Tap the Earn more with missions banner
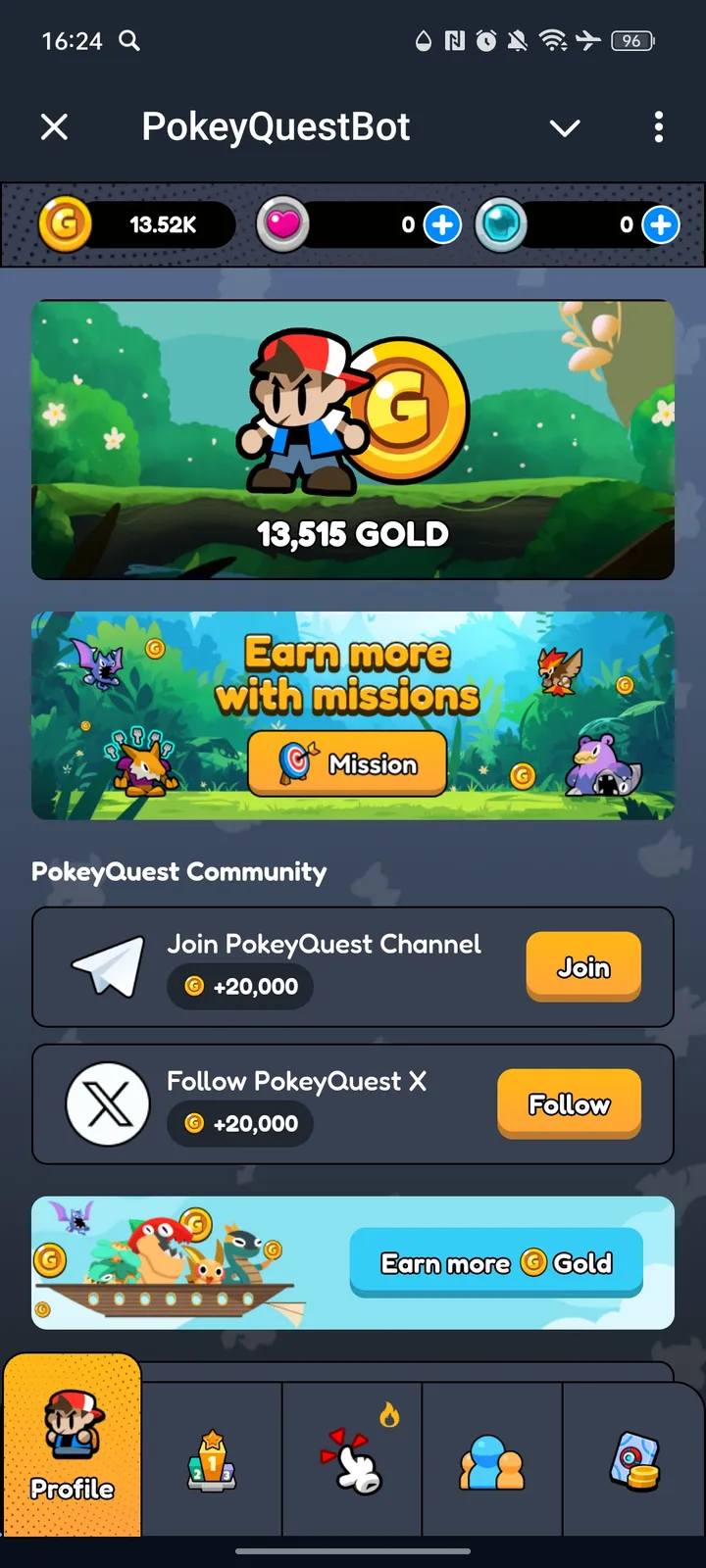Viewport: 706px width, 1568px height. pyautogui.click(x=353, y=713)
